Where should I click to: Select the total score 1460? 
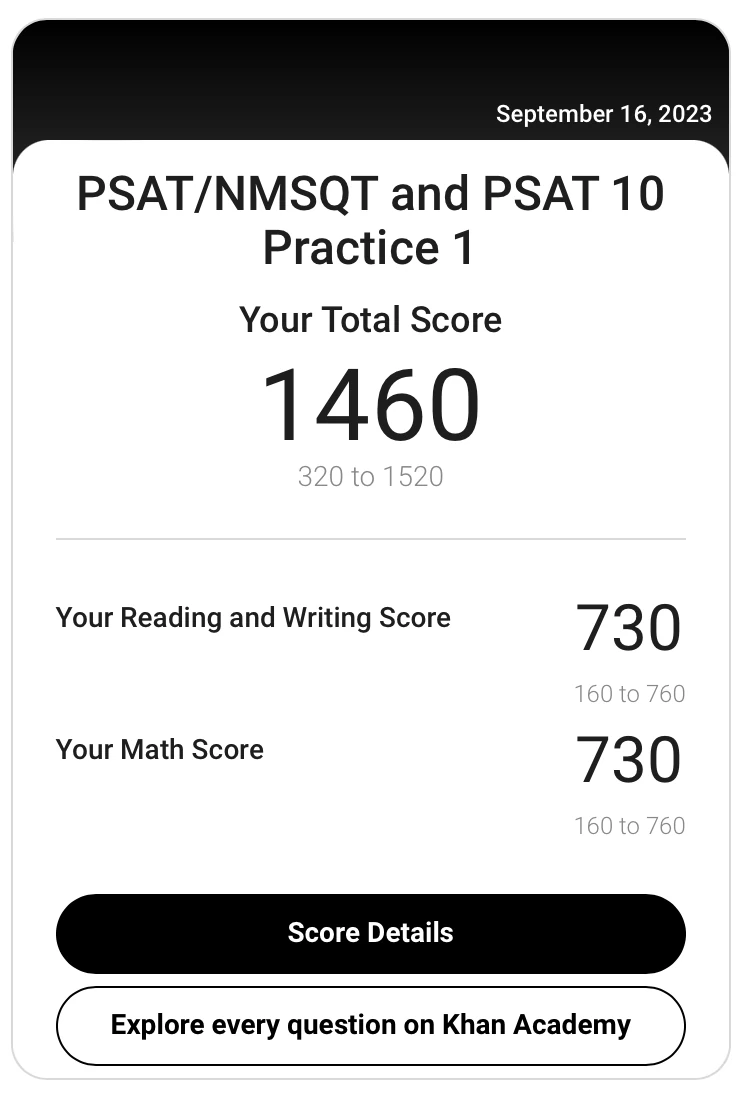(370, 402)
